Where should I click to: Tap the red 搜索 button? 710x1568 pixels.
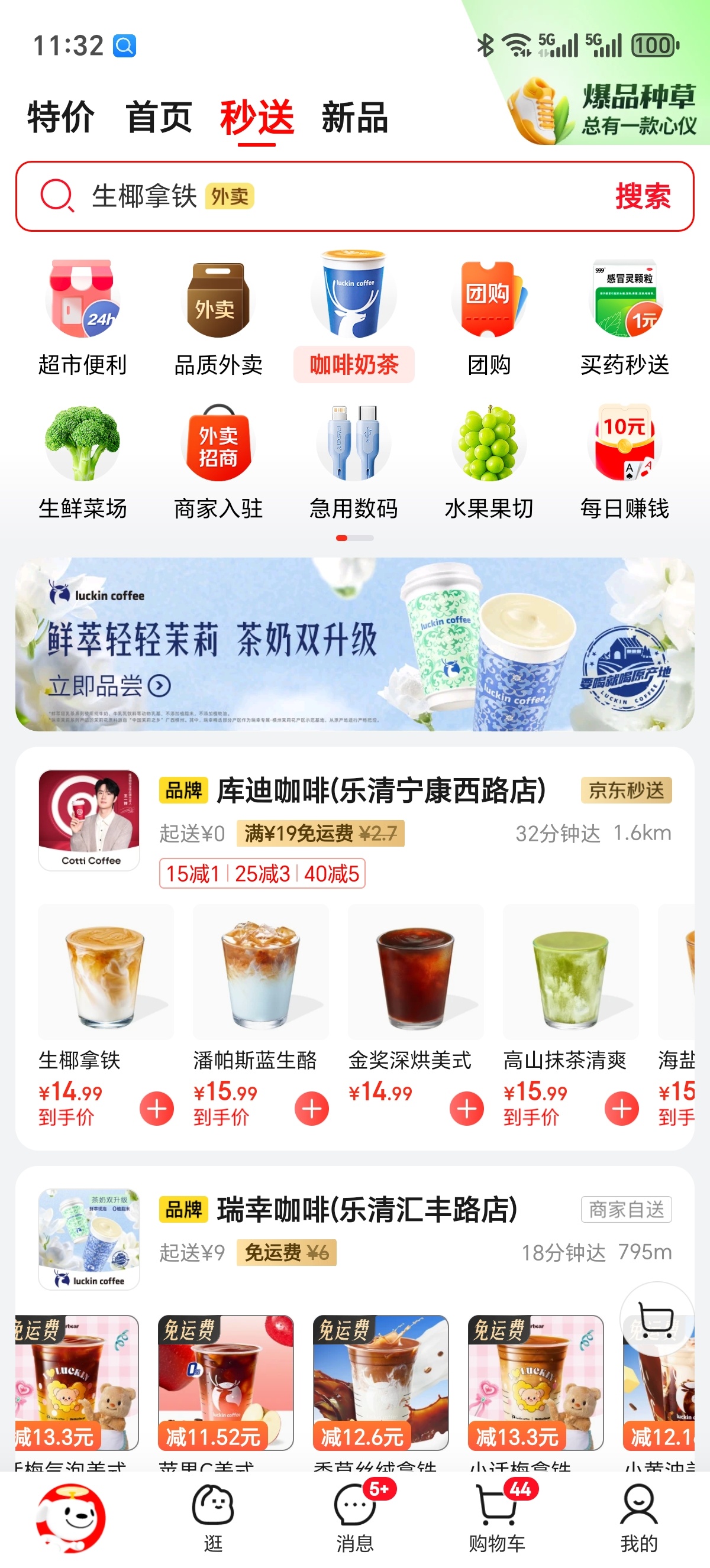point(643,197)
